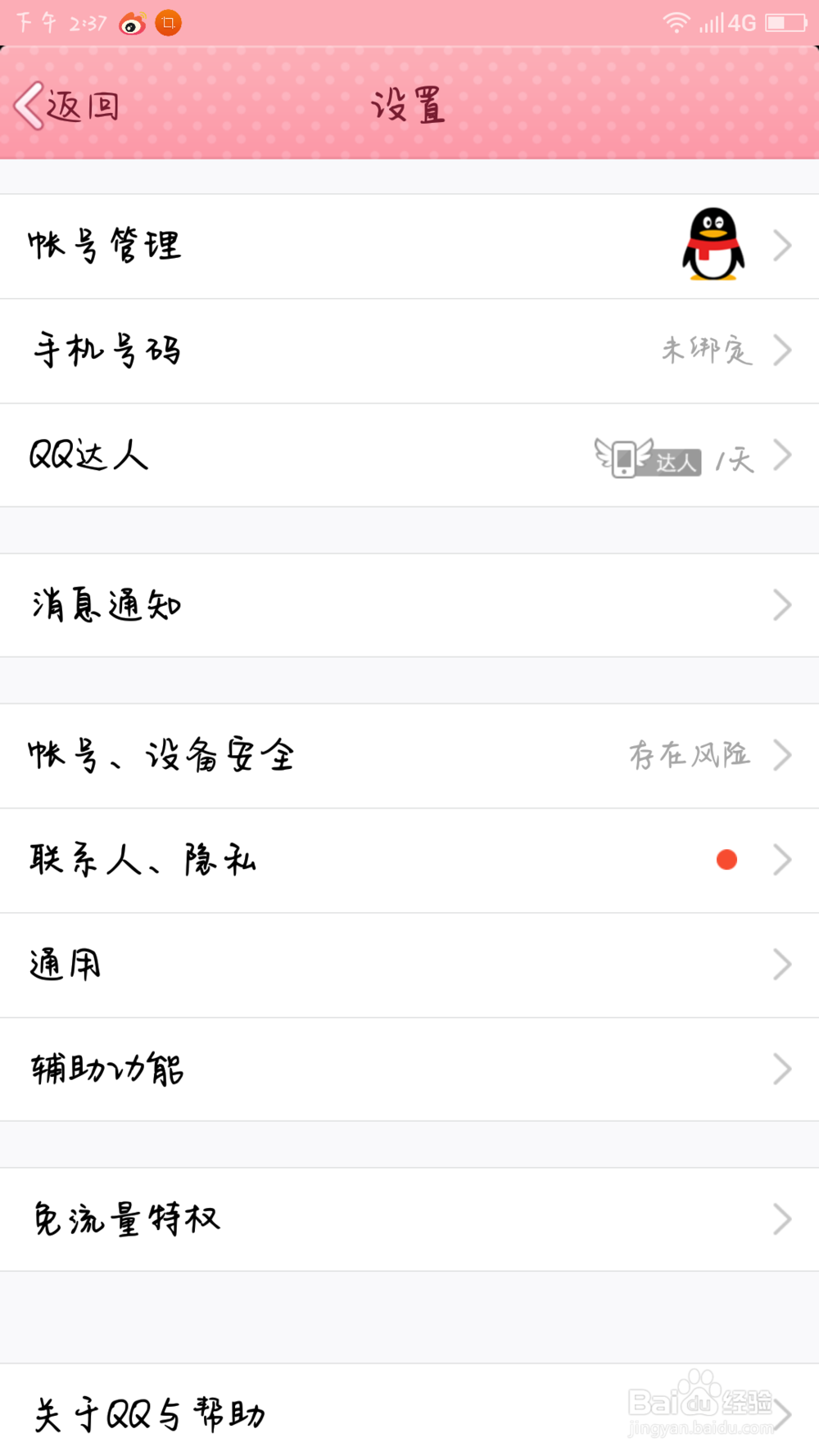Open 帐号管理 account management

(x=409, y=246)
